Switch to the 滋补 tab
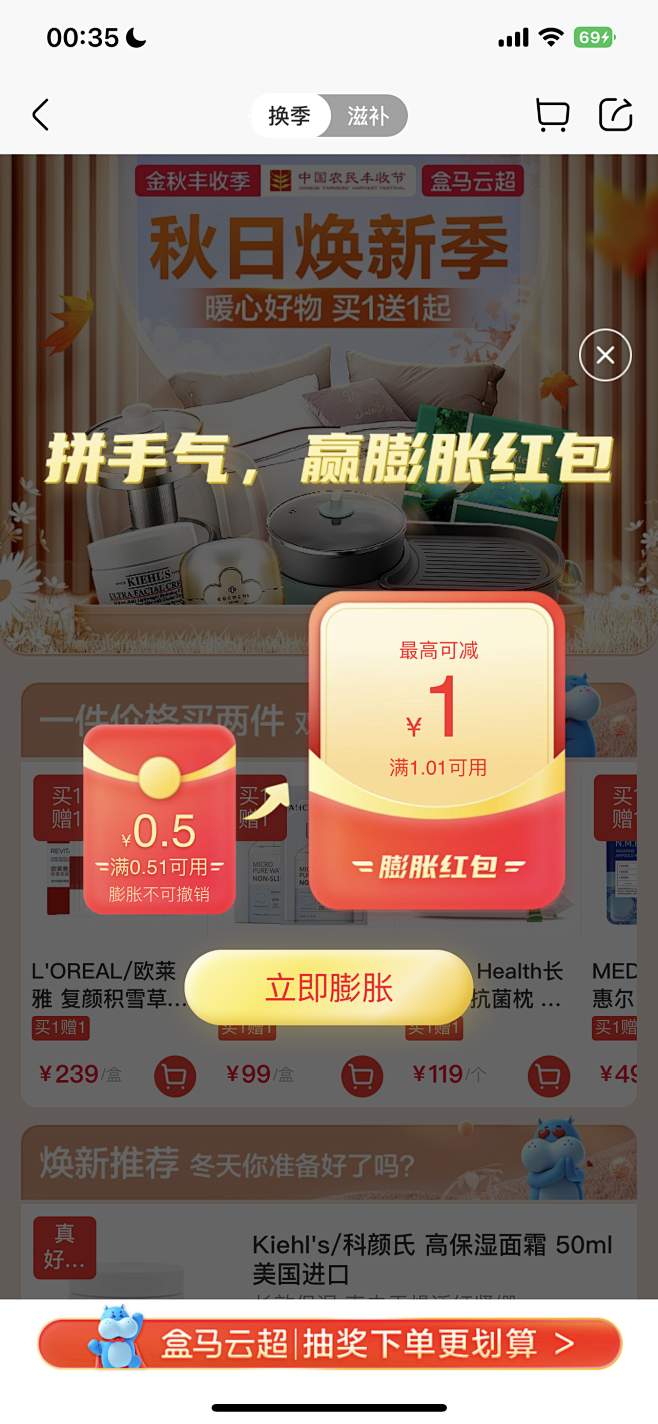The image size is (658, 1424). (367, 116)
